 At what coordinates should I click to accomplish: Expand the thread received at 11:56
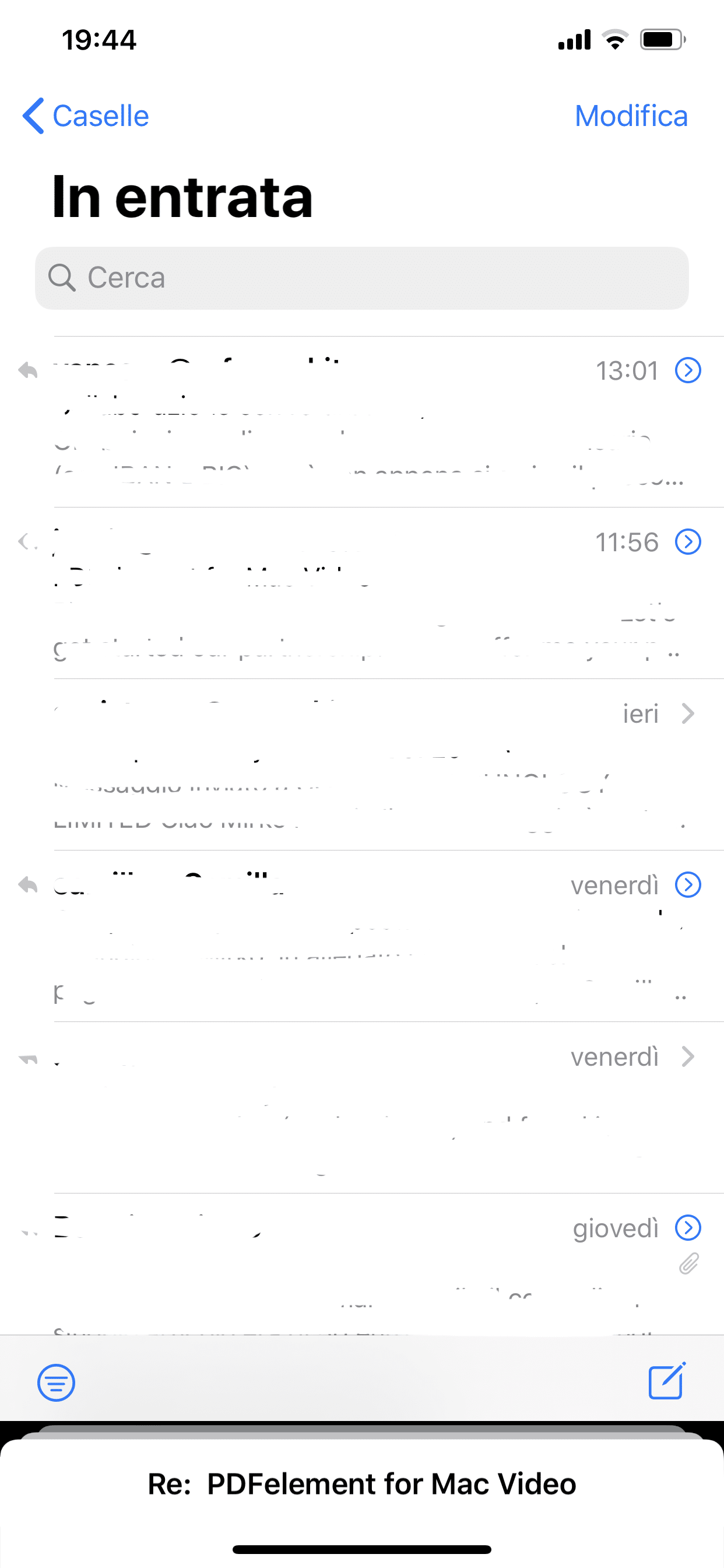(688, 542)
